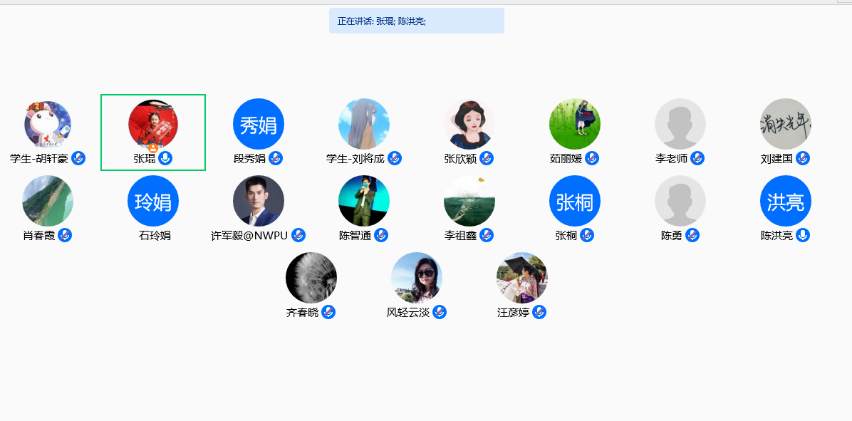Open participant 张欣颖's tile
Screen dimensions: 852x421
(x=469, y=124)
